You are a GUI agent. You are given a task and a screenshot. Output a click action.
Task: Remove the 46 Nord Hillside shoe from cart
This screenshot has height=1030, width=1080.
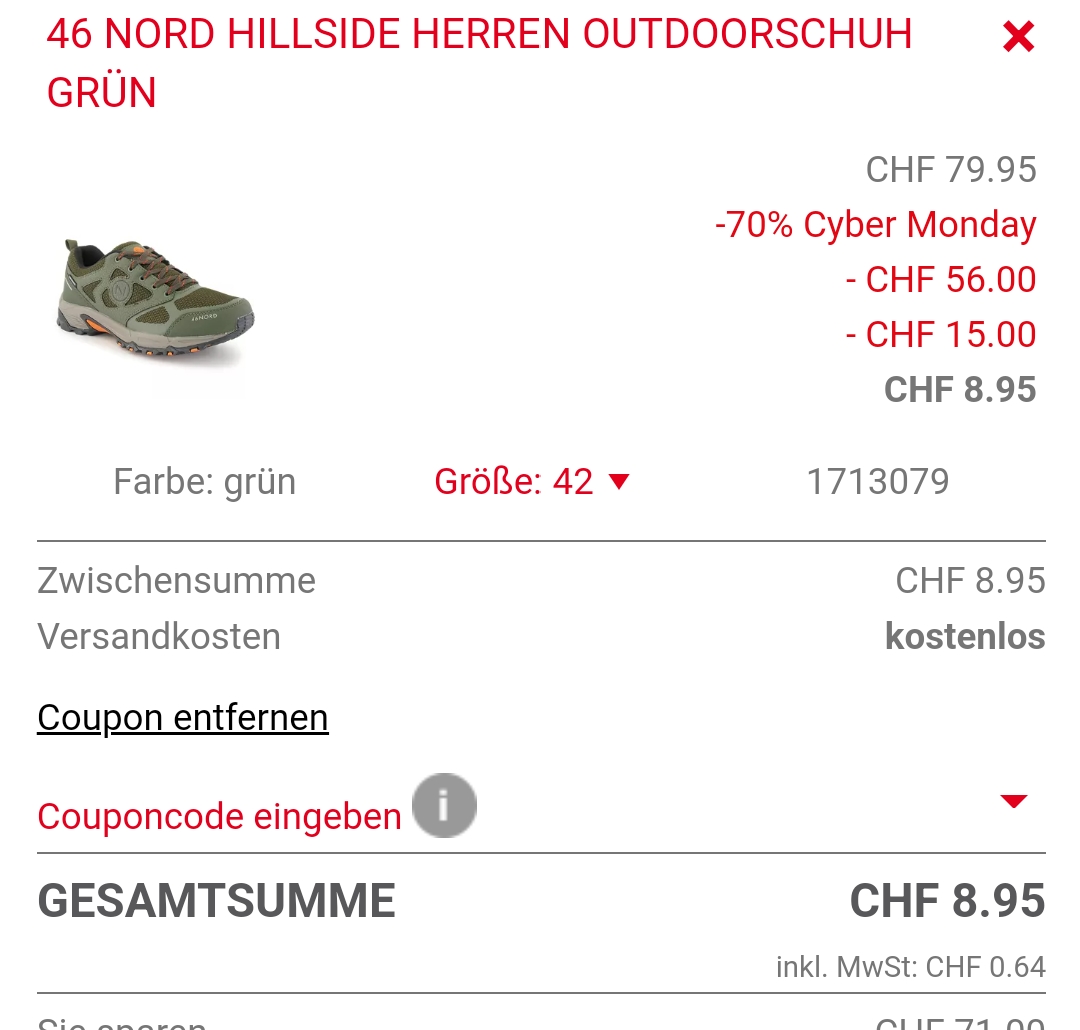click(1018, 38)
